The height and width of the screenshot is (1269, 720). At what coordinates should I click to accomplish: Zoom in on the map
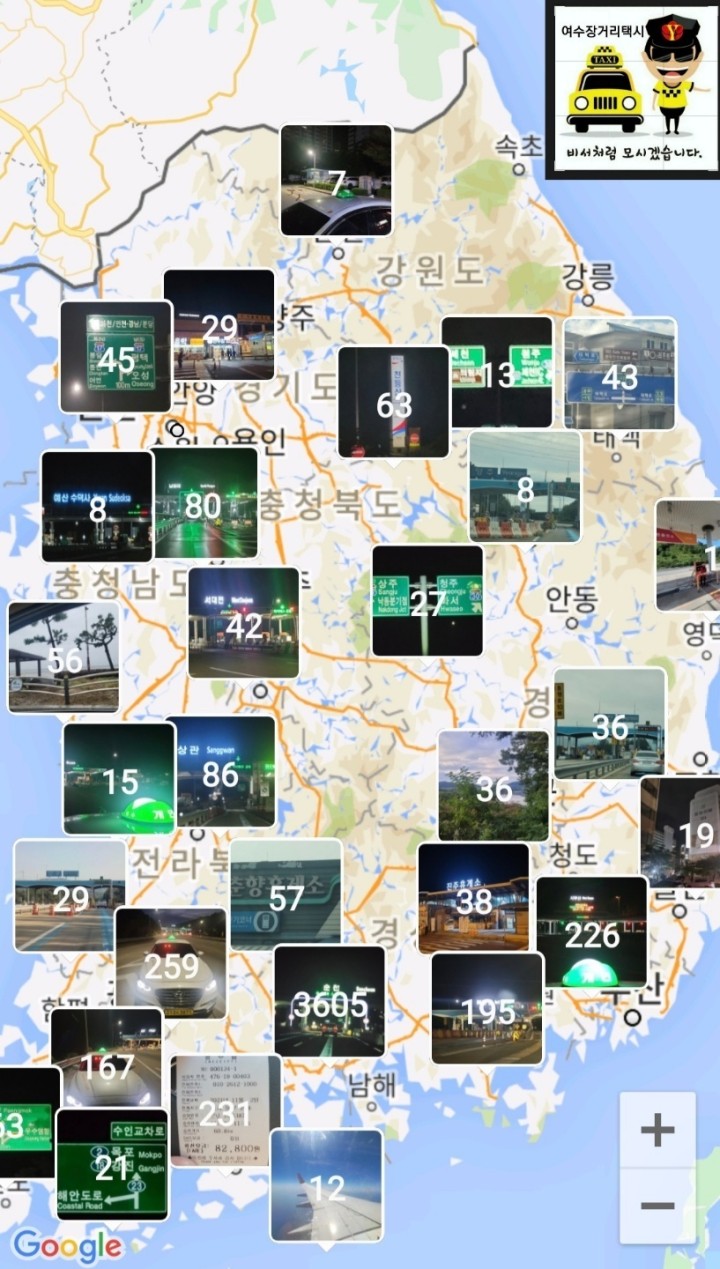(x=657, y=1130)
